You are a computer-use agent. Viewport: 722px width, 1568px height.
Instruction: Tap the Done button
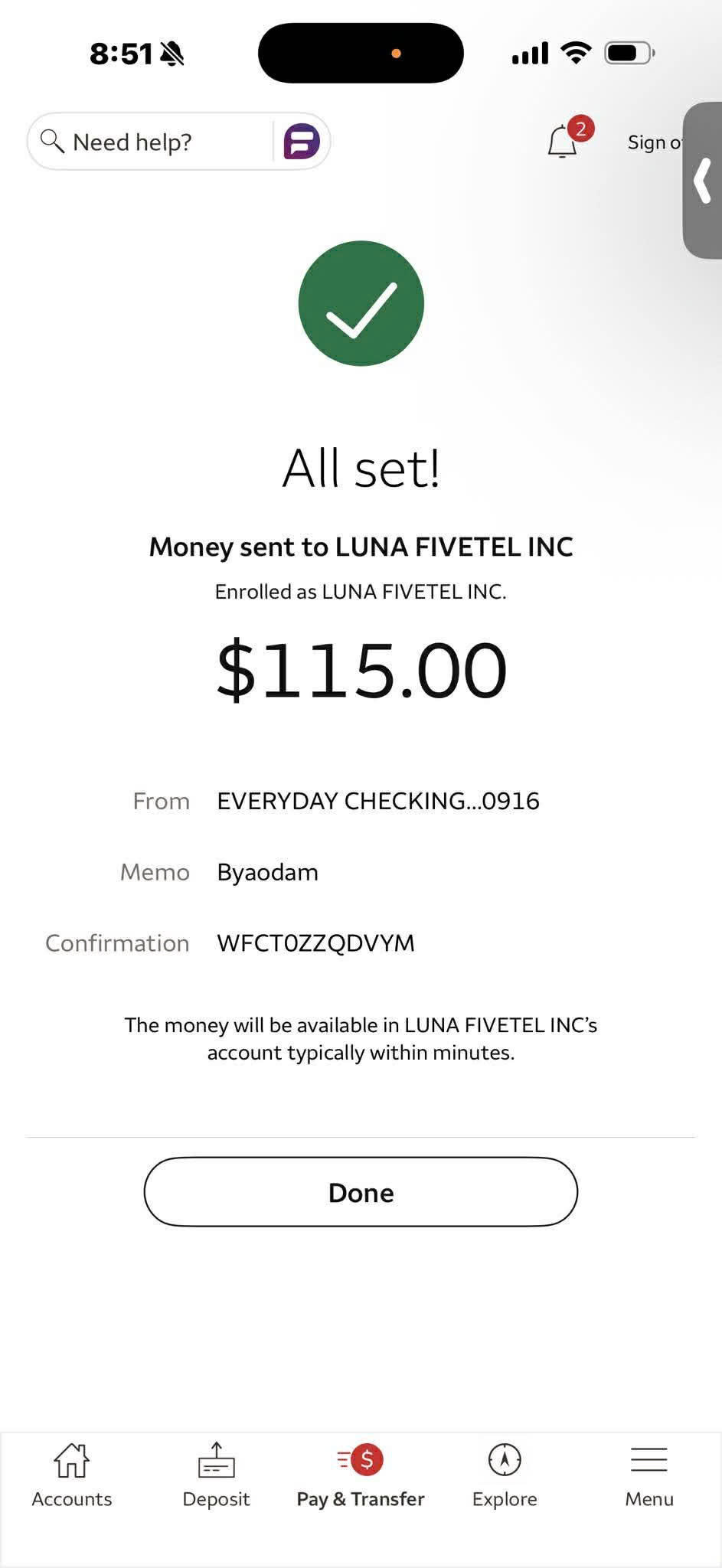(x=361, y=1192)
